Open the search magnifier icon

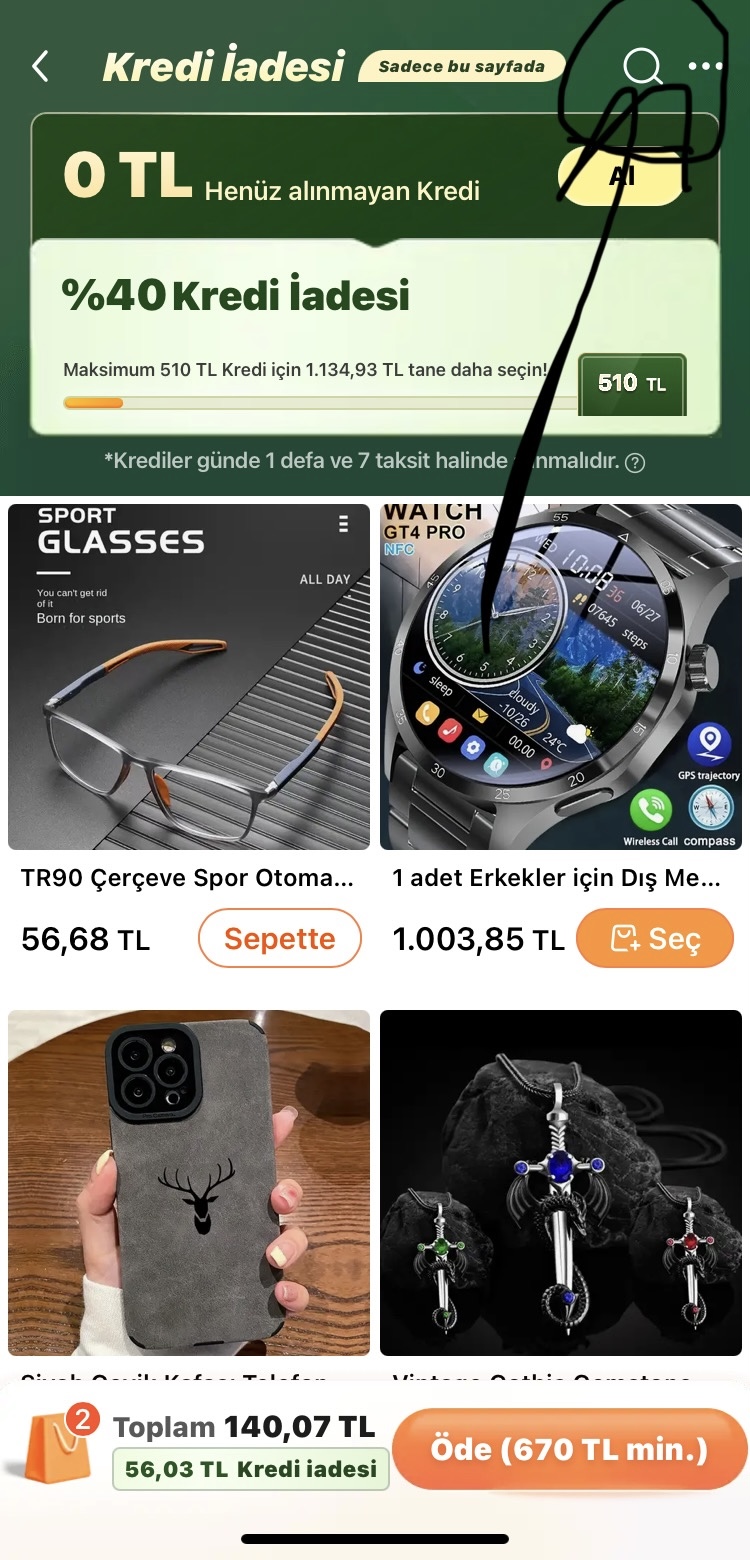point(642,67)
